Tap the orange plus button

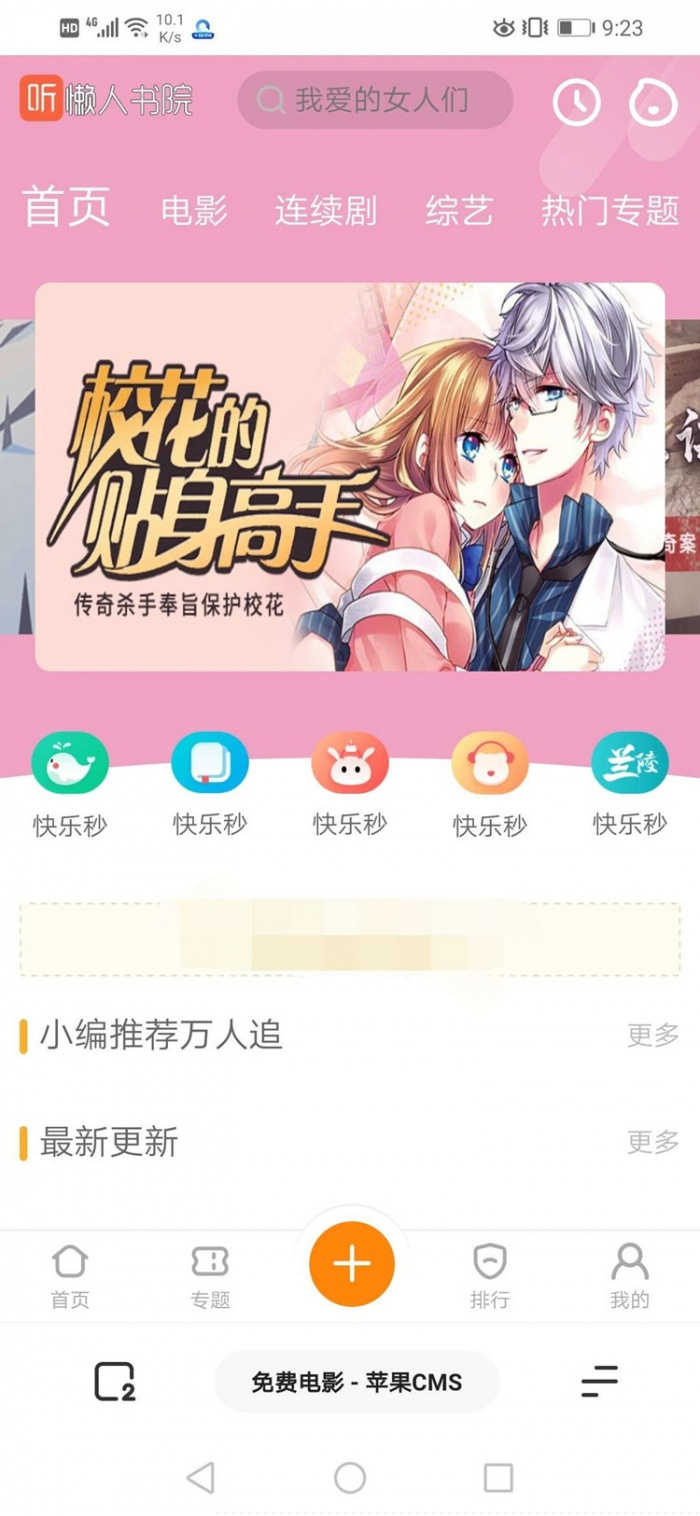[x=352, y=1264]
